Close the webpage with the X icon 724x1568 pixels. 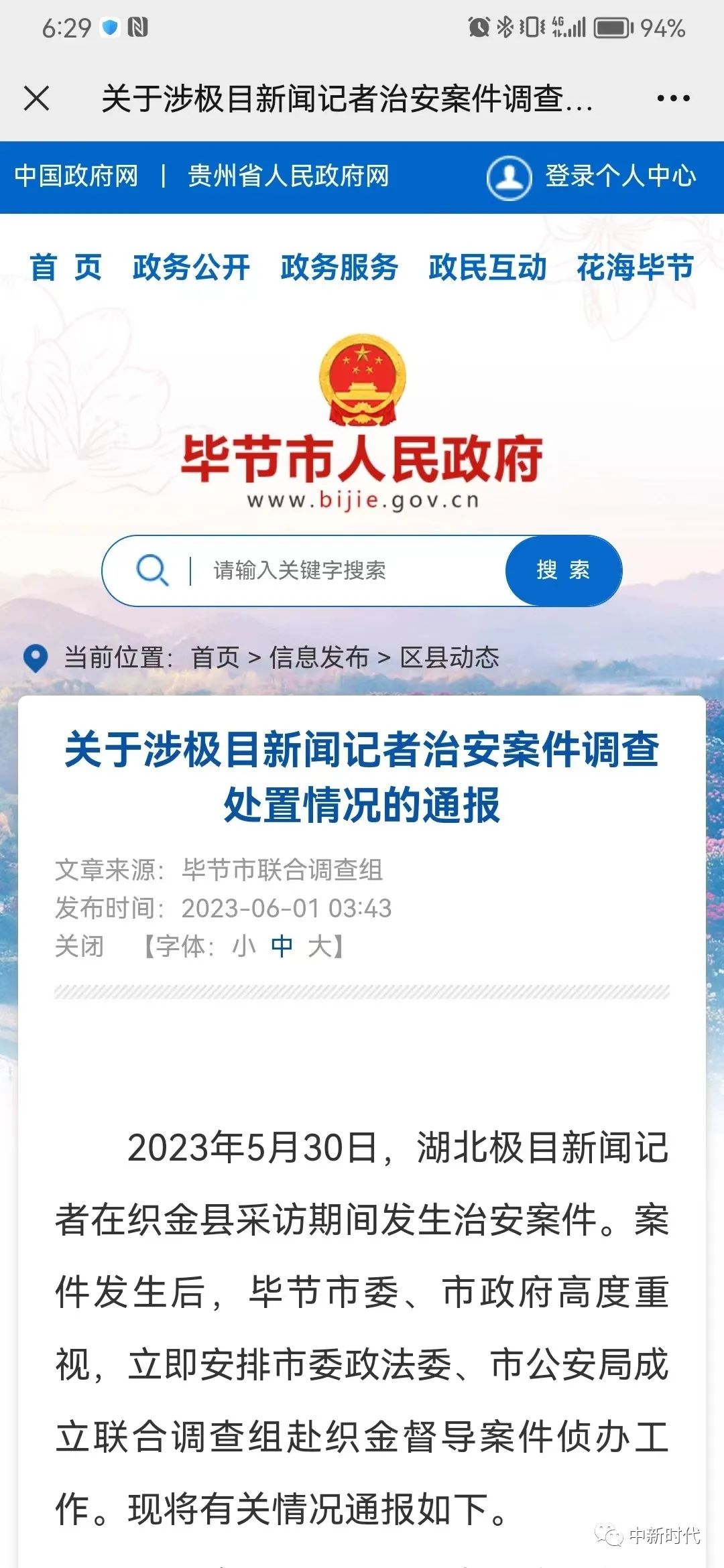pyautogui.click(x=37, y=99)
